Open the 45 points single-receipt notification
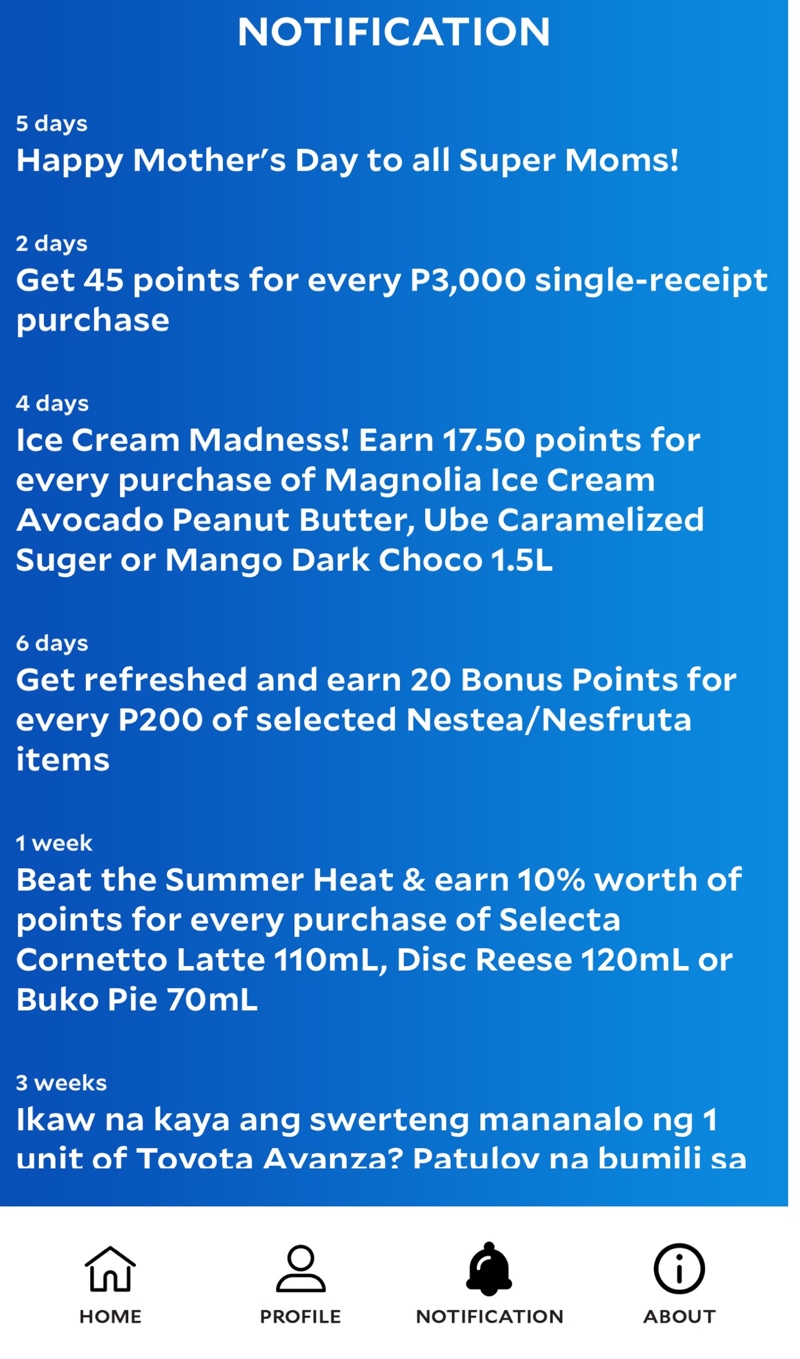Screen dimensions: 800x1359 [x=390, y=300]
